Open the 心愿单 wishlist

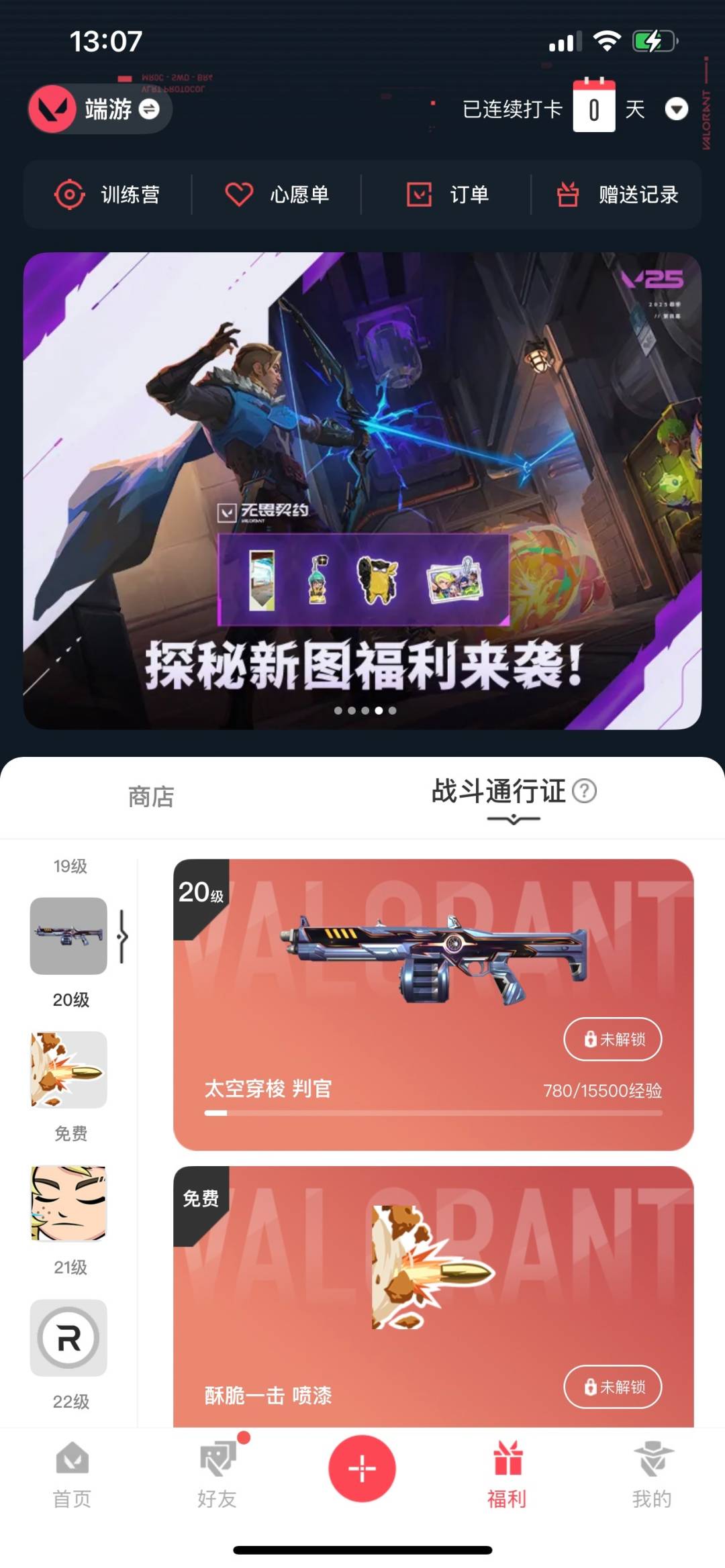pyautogui.click(x=277, y=195)
